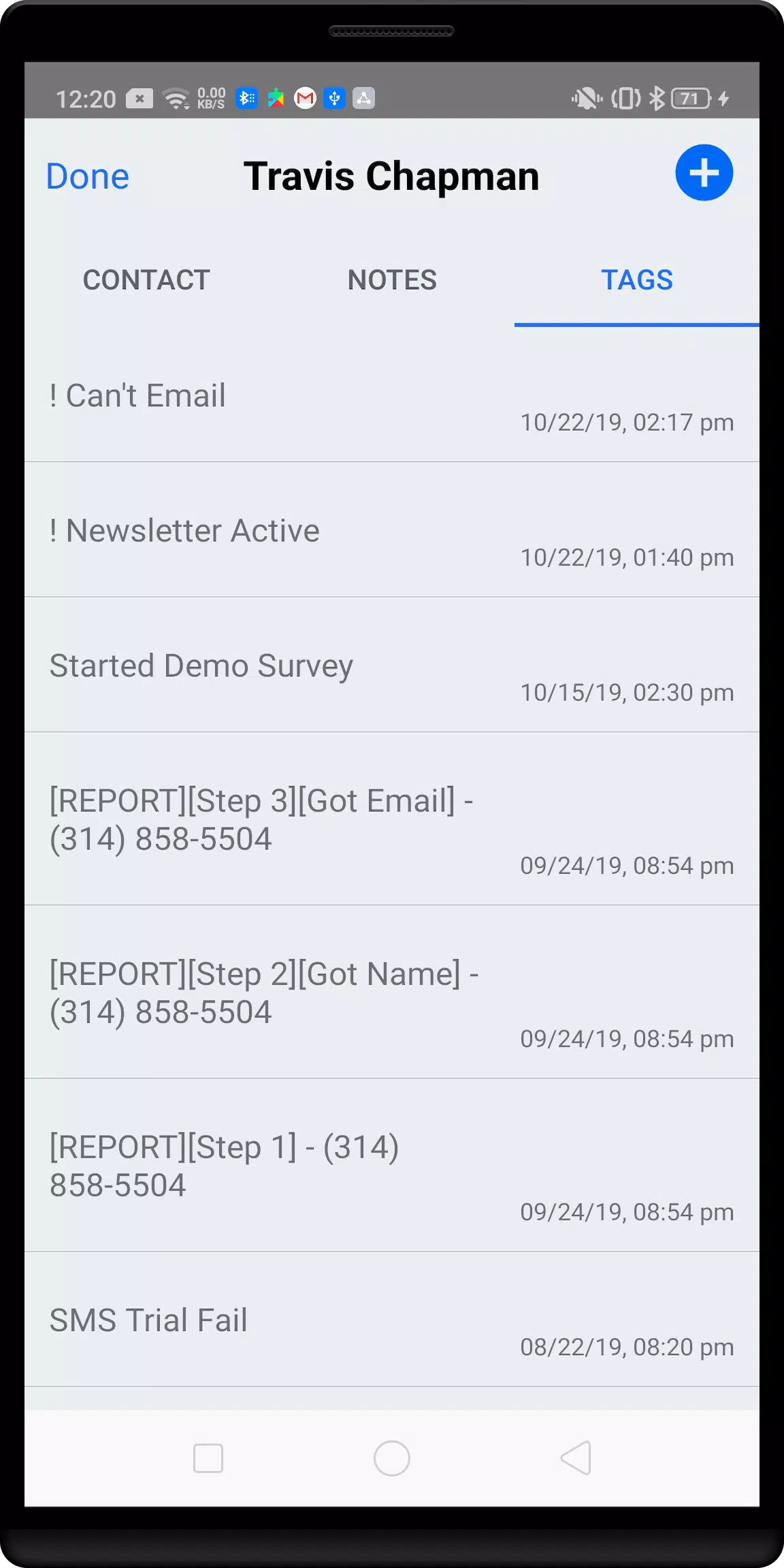Select the SMS Trial Fail tag
The height and width of the screenshot is (1568, 784).
click(x=392, y=1320)
